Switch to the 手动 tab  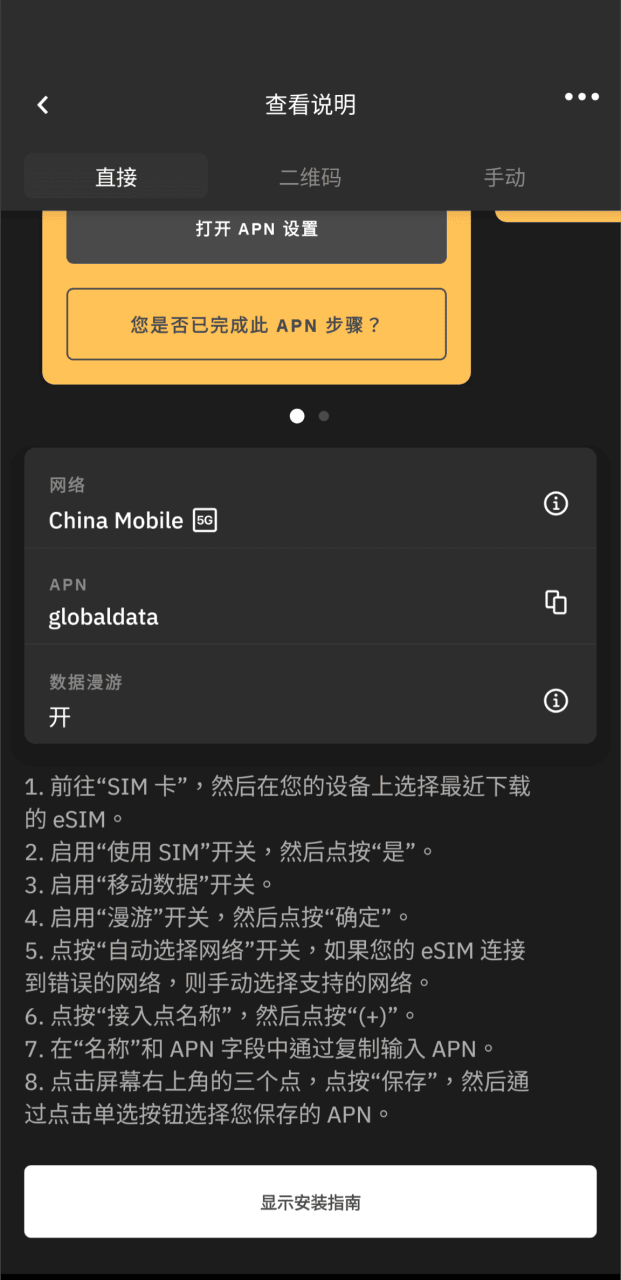point(505,178)
